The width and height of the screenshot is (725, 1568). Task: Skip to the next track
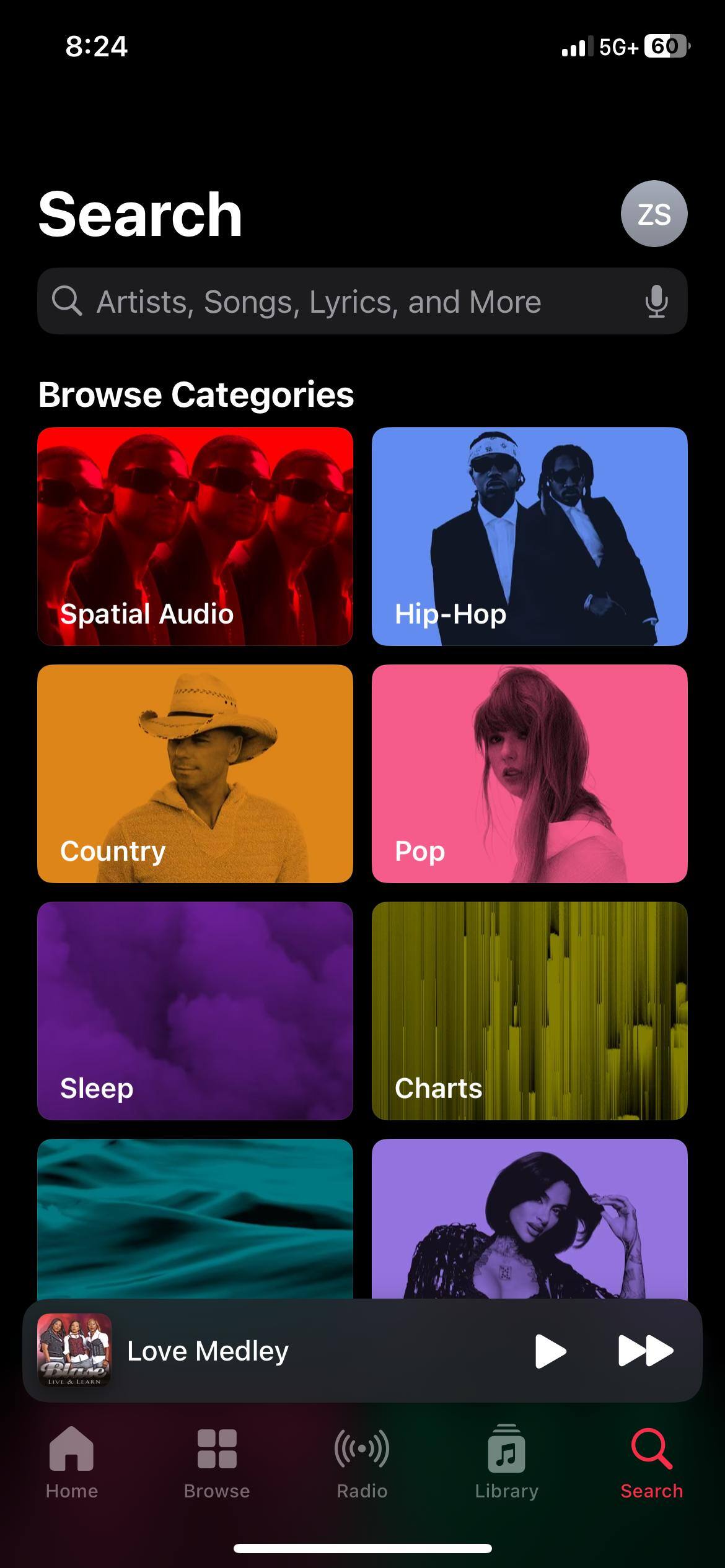pos(646,1351)
